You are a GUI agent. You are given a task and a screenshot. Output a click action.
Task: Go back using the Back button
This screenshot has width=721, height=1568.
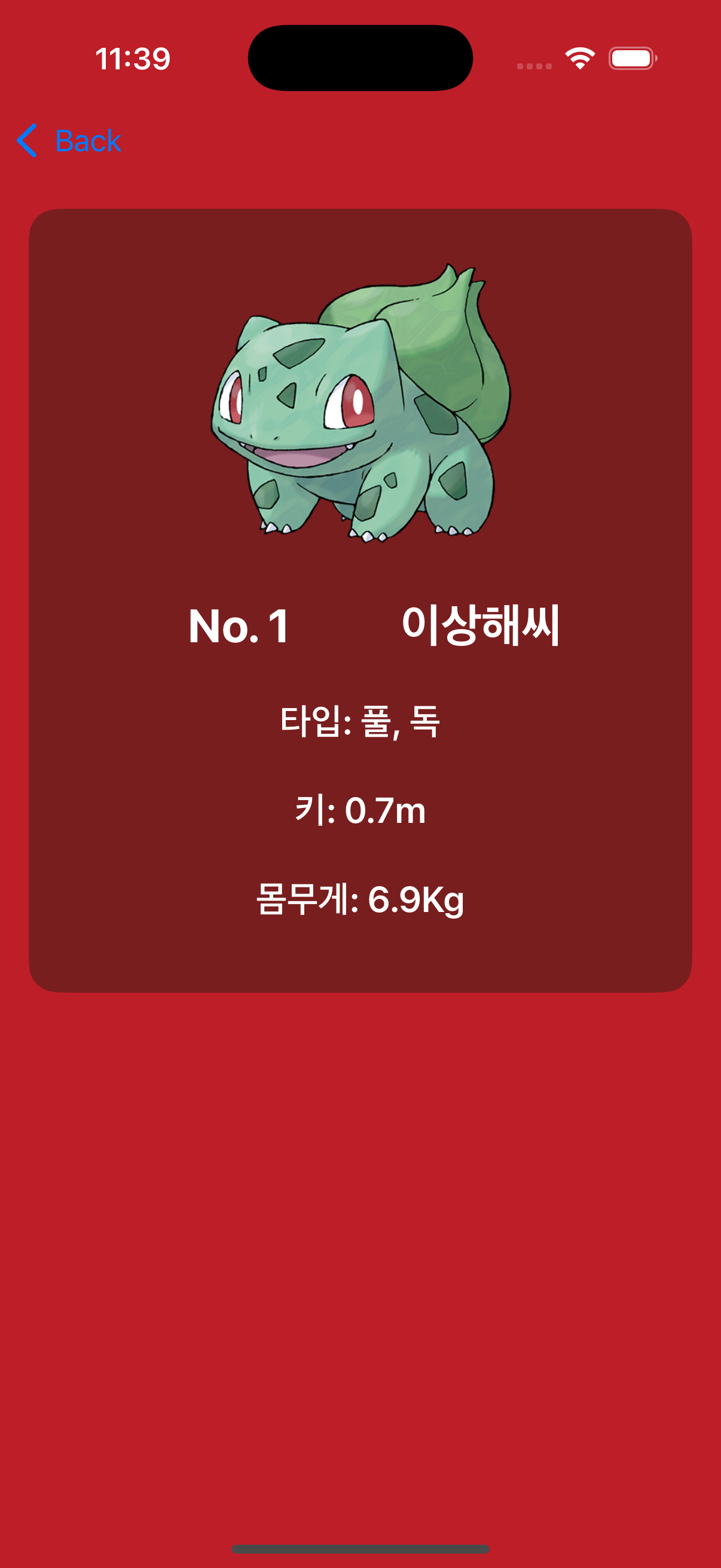click(x=69, y=141)
